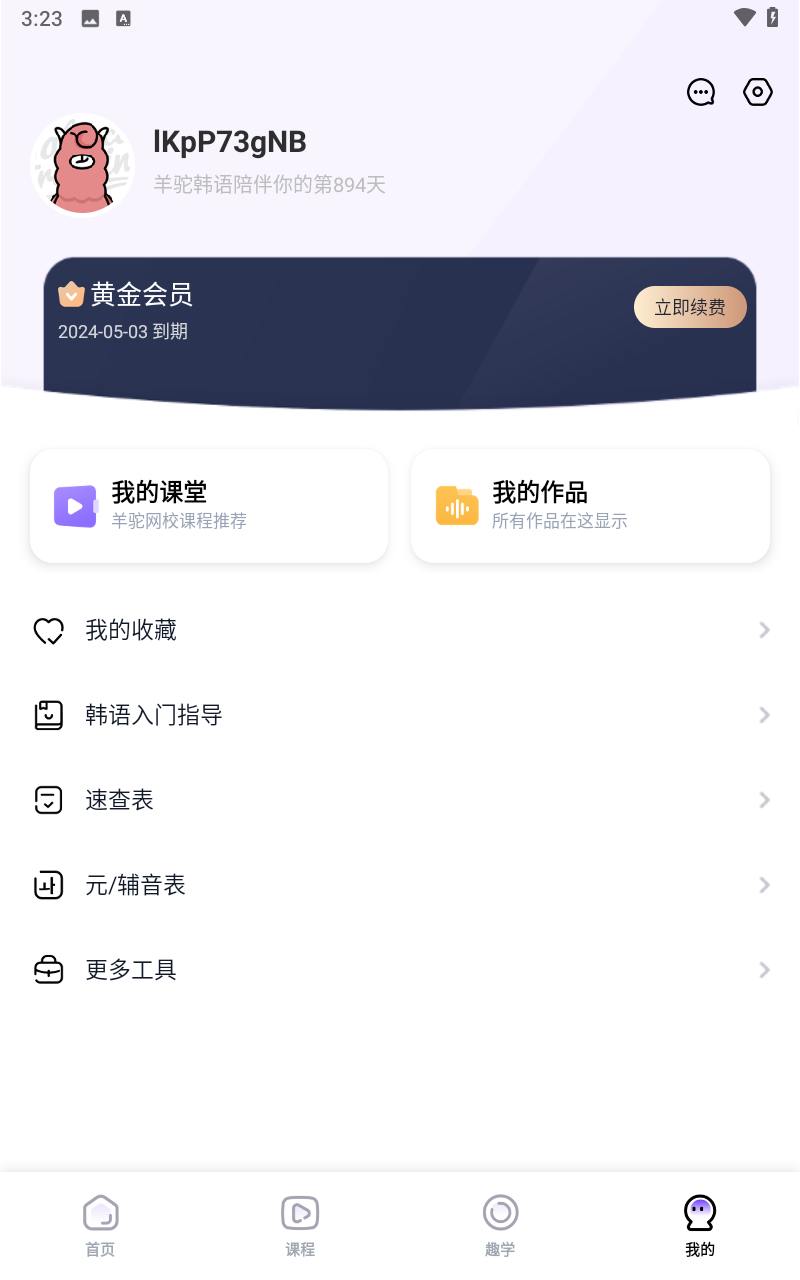
Task: Click the 更多工具 toolbox icon
Action: pos(48,969)
